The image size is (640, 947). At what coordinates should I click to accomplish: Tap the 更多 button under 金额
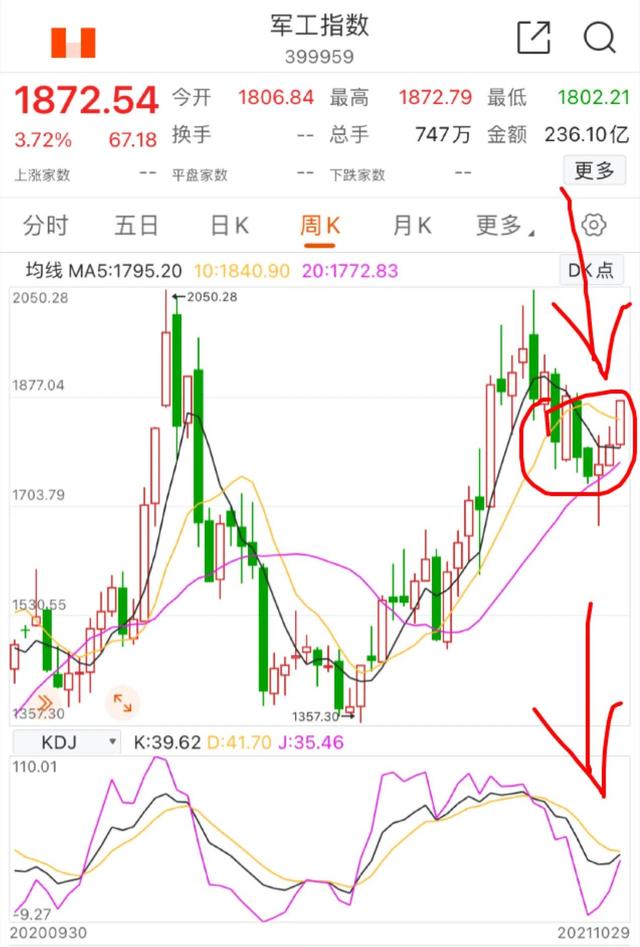pos(593,171)
